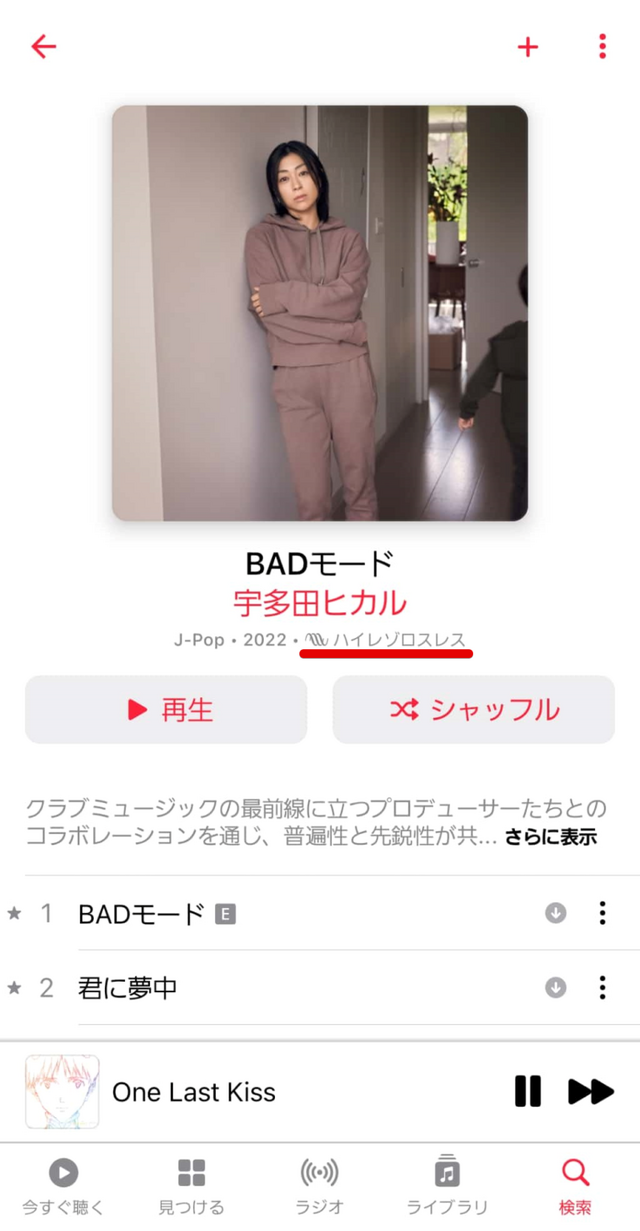The height and width of the screenshot is (1231, 640).
Task: Pause One Last Kiss playback
Action: click(x=528, y=1092)
